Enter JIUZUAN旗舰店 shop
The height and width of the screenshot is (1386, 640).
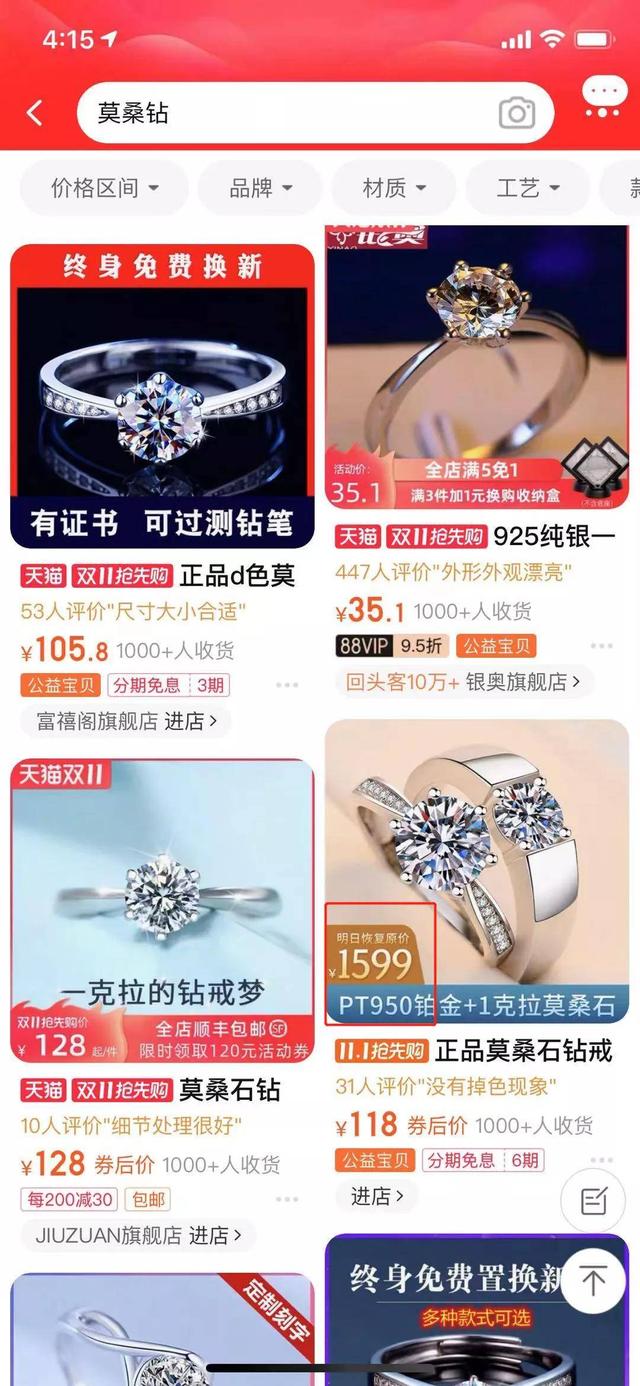(138, 1235)
